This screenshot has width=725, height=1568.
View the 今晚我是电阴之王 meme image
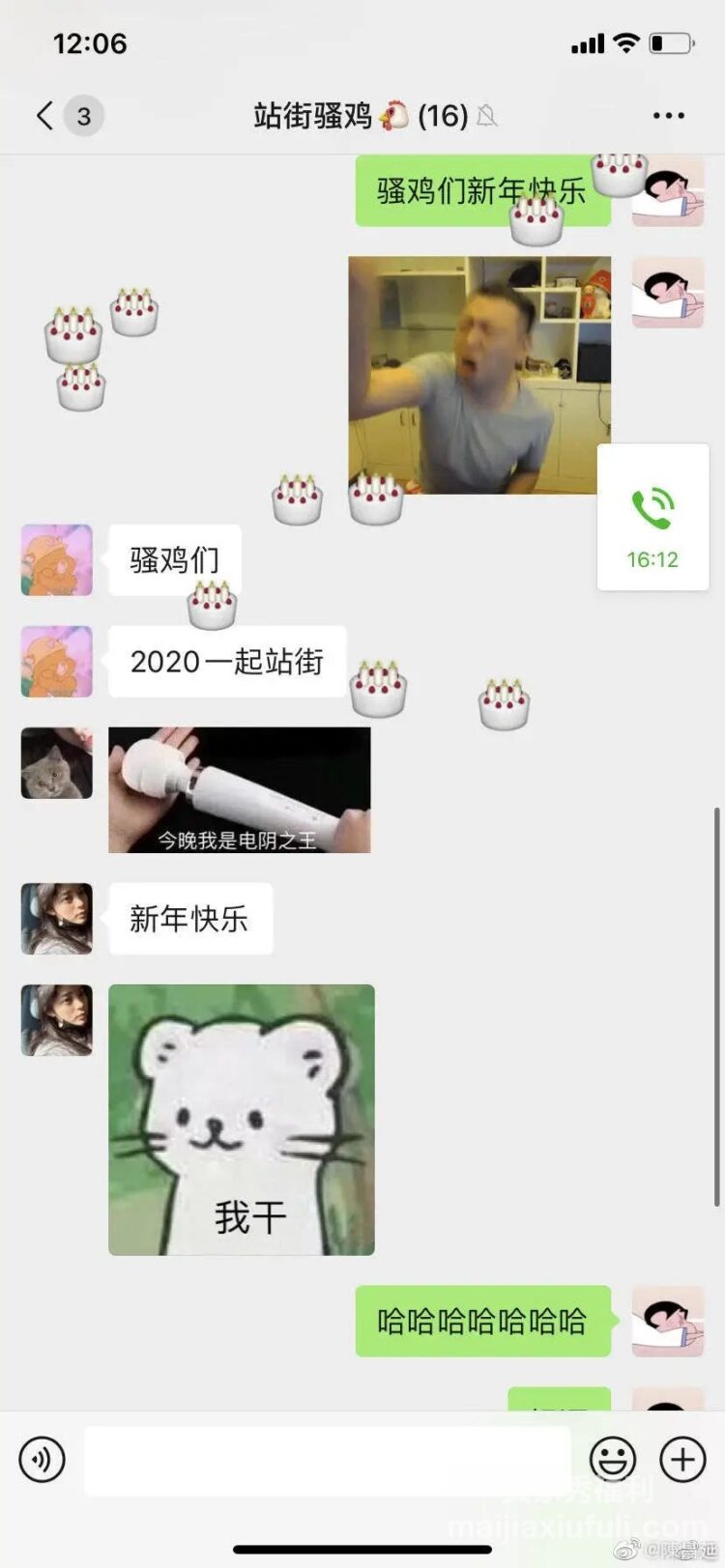(239, 790)
